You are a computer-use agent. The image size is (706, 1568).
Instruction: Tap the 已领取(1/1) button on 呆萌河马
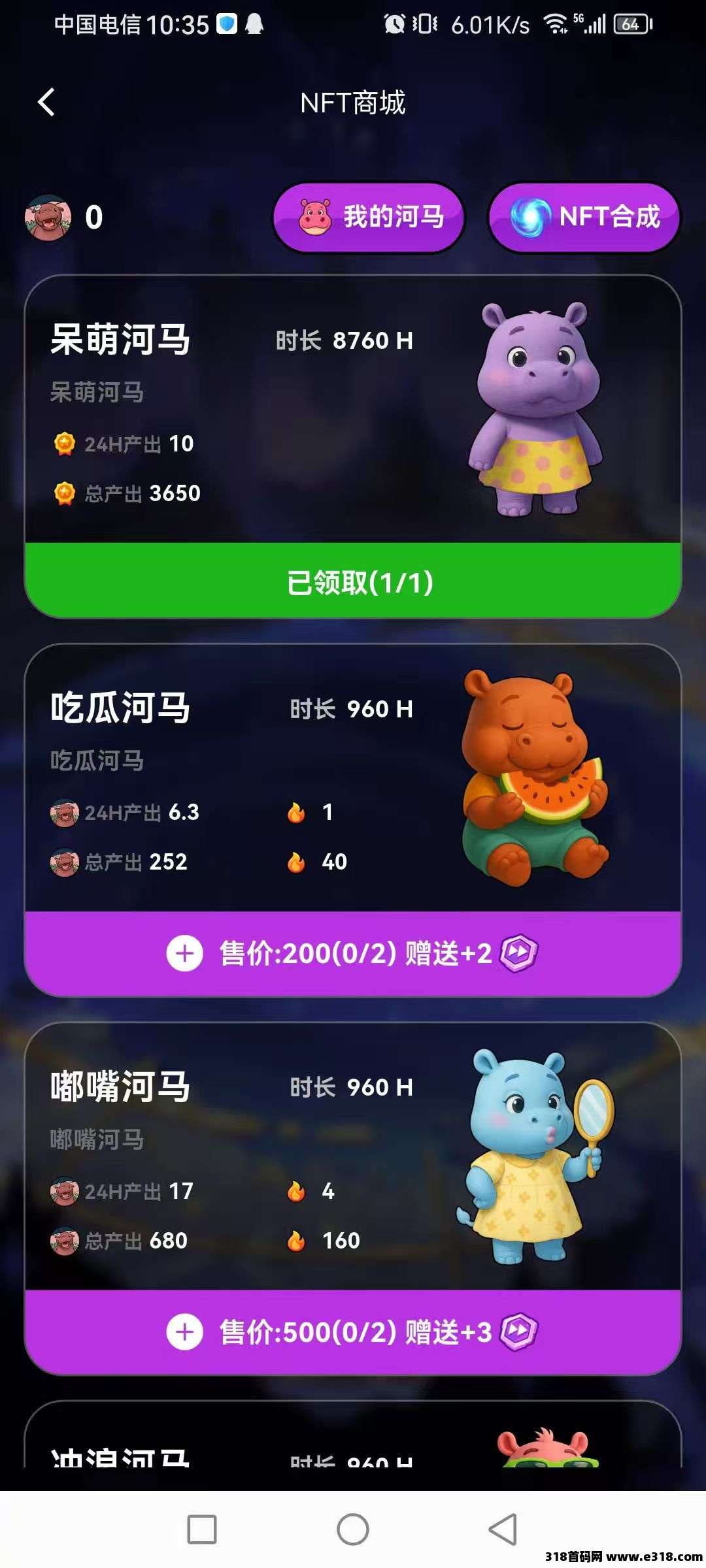(x=353, y=581)
